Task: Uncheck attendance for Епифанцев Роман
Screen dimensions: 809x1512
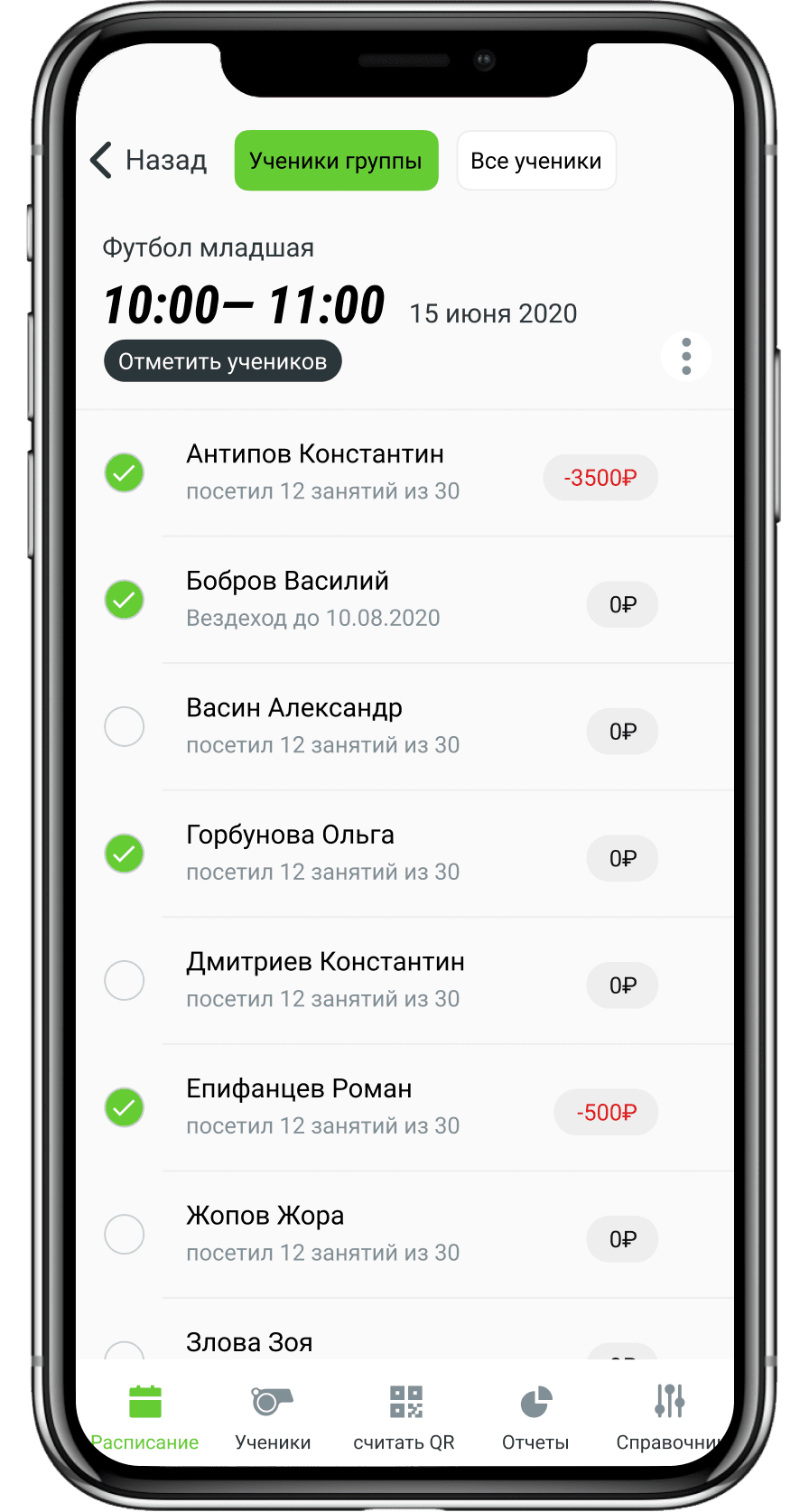Action: 125,1107
